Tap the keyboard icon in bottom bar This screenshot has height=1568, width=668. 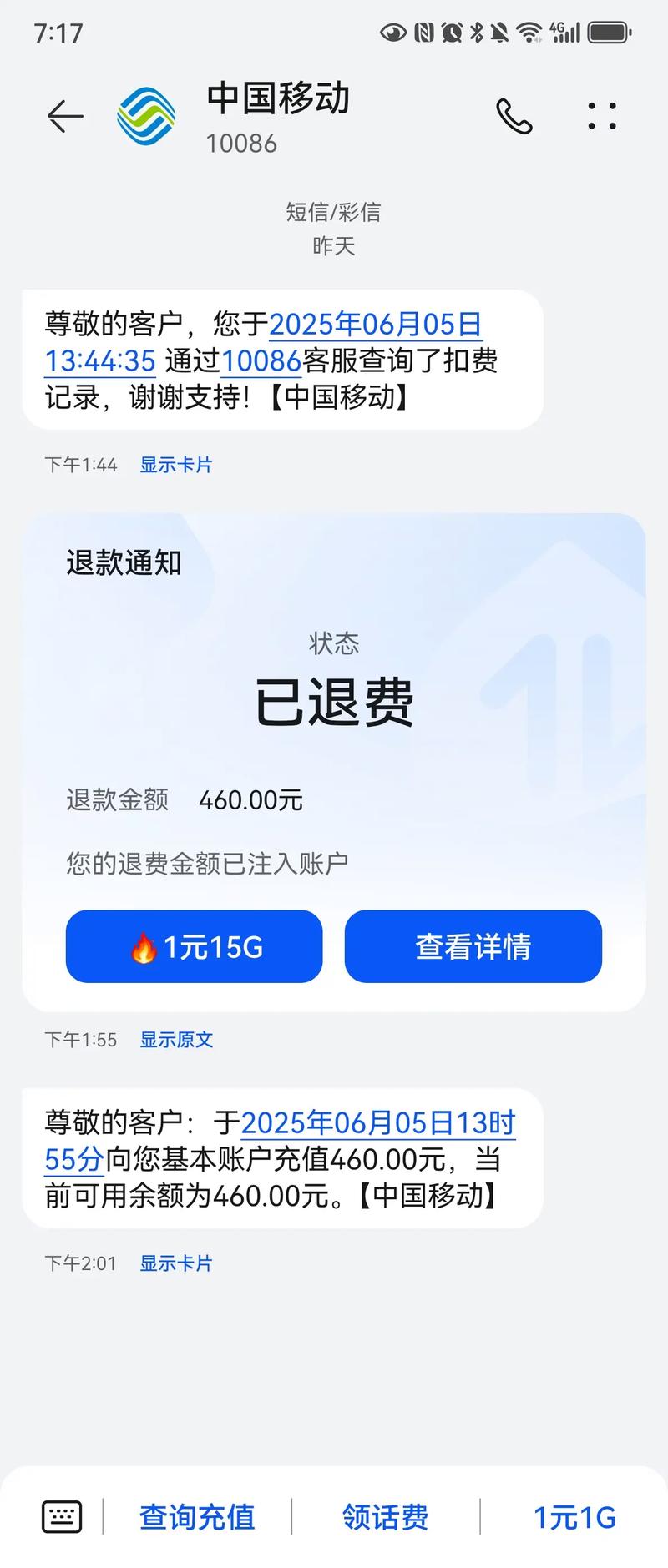click(62, 1517)
